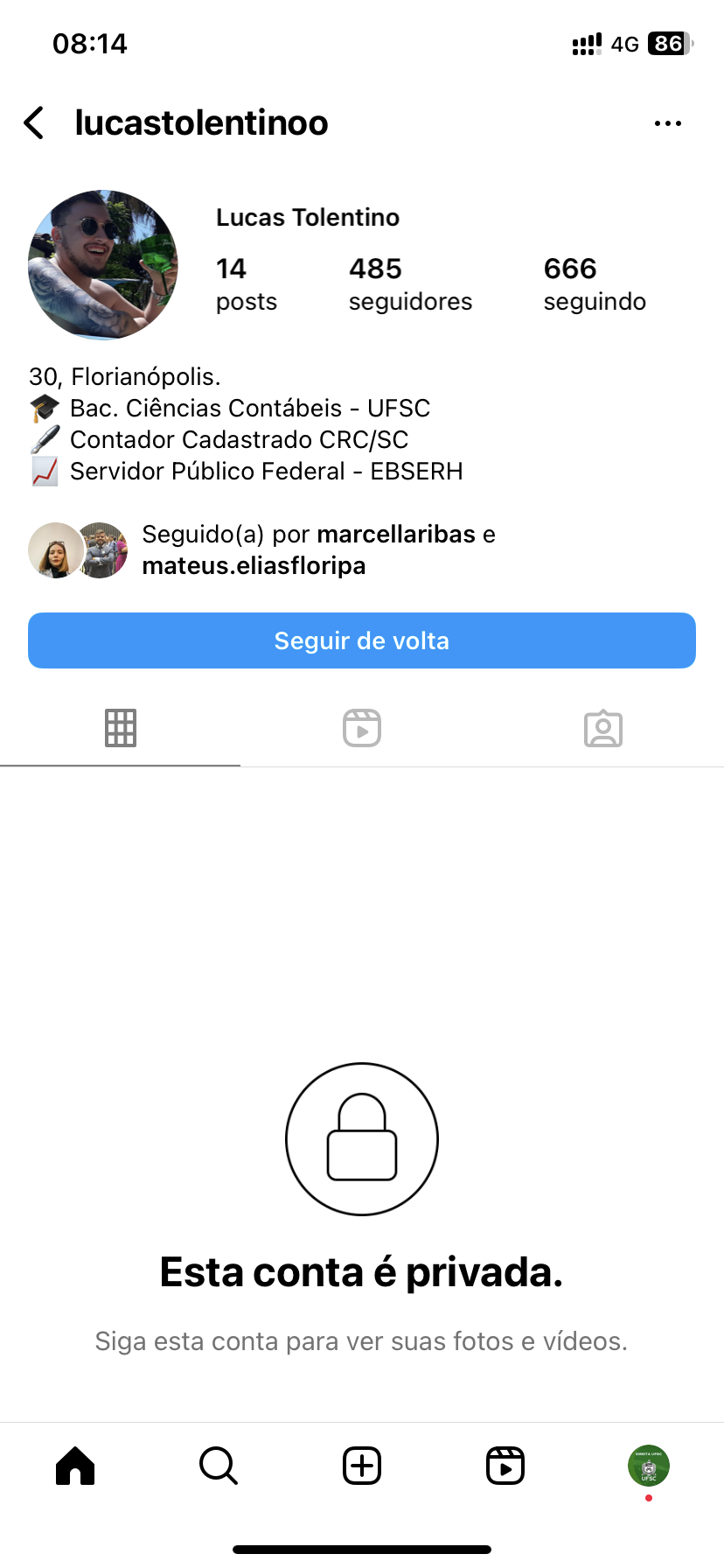Open Reels in the bottom navigation

click(505, 1466)
